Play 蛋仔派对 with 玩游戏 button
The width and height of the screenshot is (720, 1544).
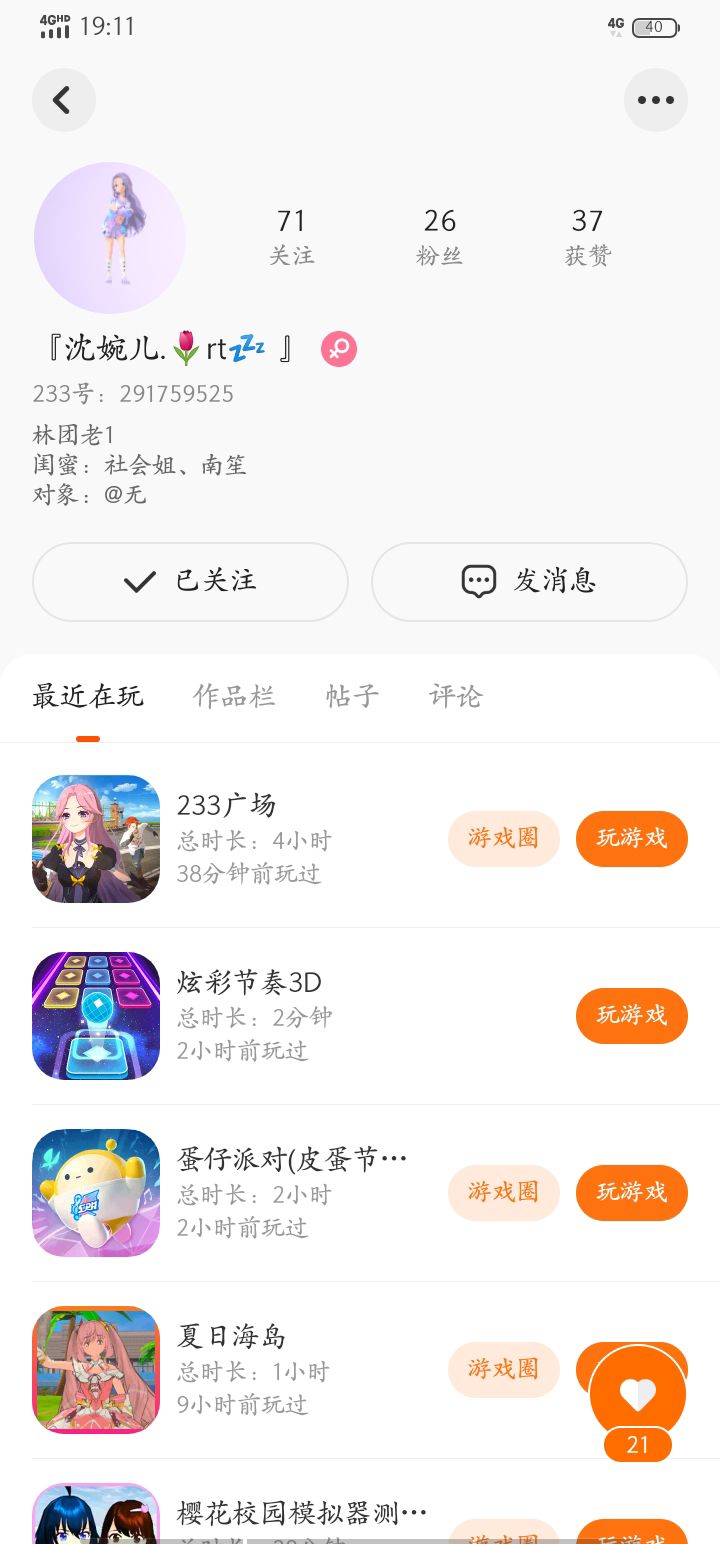pyautogui.click(x=631, y=1192)
